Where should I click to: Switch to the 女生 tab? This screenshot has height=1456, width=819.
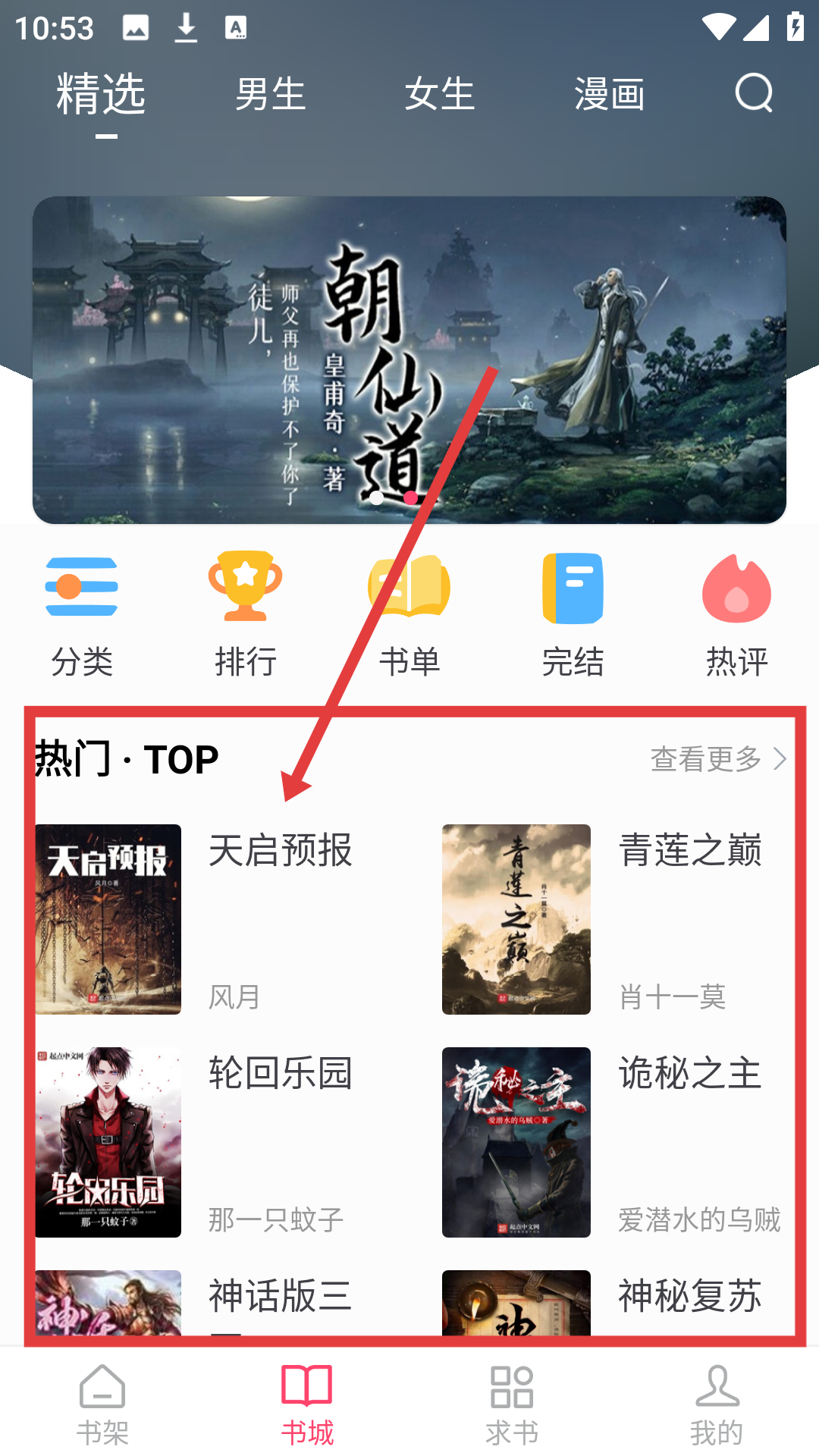pos(440,95)
